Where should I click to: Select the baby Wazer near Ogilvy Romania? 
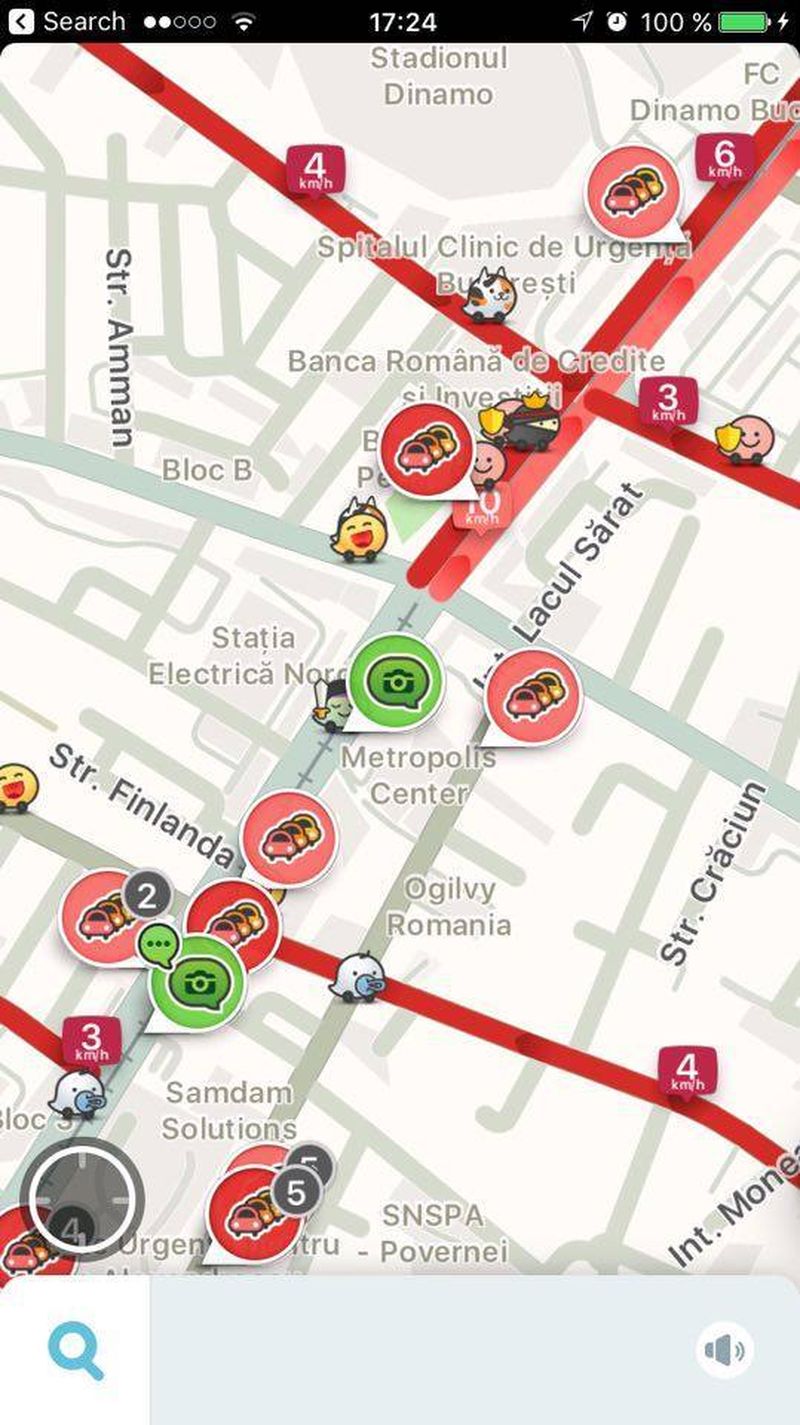[357, 977]
